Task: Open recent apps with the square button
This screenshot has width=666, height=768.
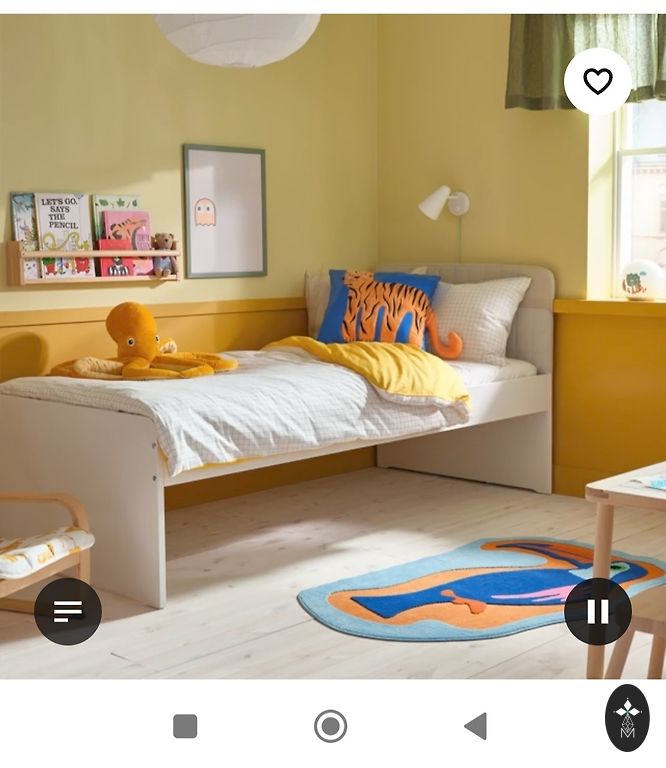Action: 185,726
